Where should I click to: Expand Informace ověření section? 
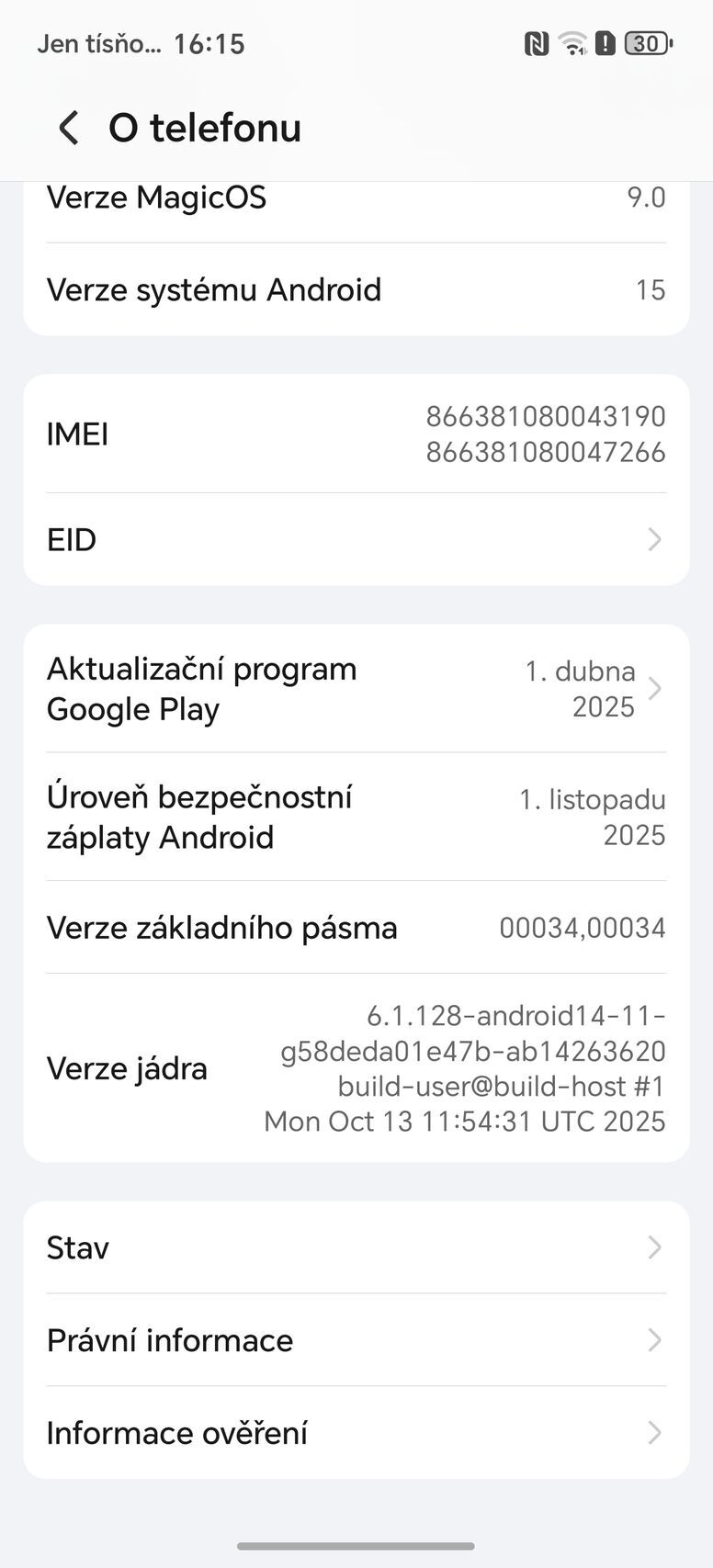point(356,1432)
